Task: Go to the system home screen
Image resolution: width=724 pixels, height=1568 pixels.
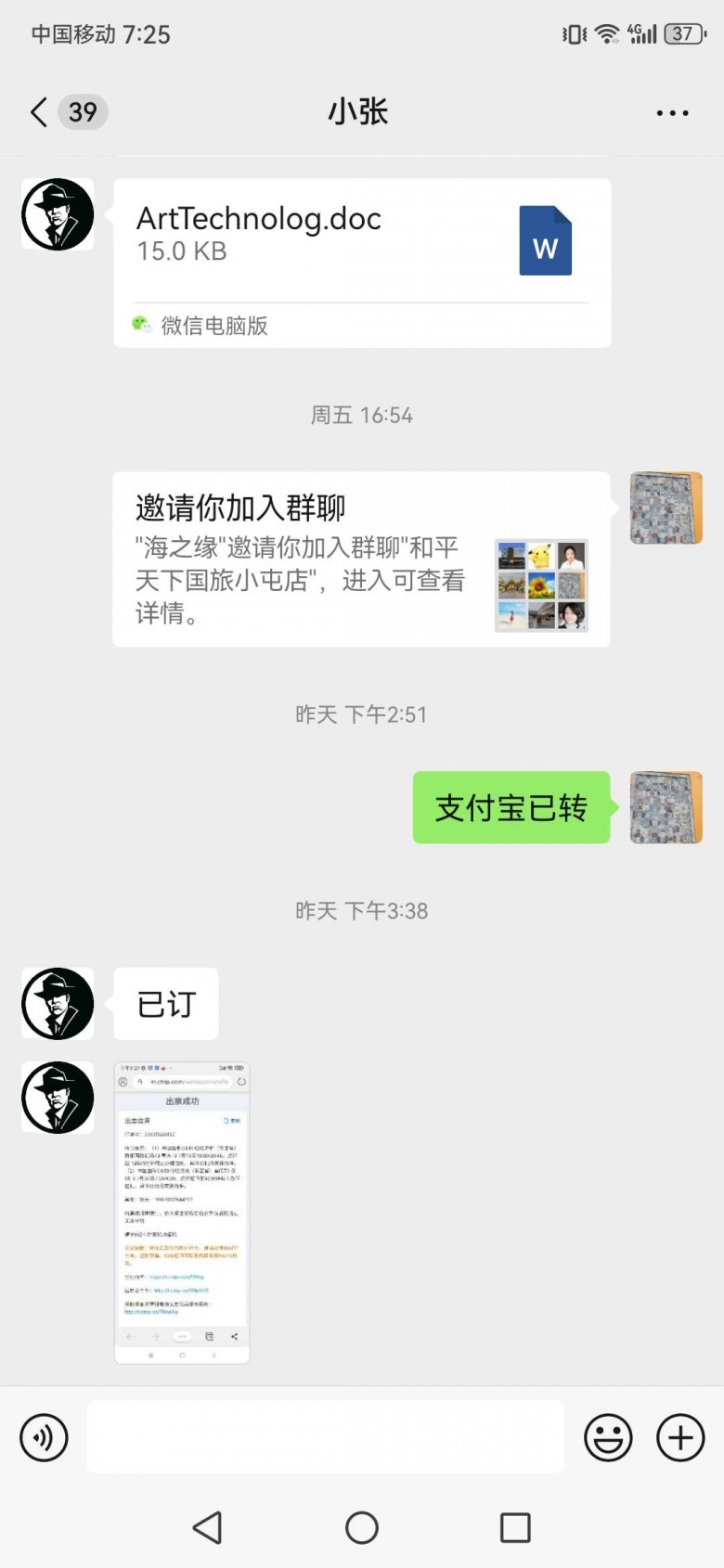Action: pos(361,1527)
